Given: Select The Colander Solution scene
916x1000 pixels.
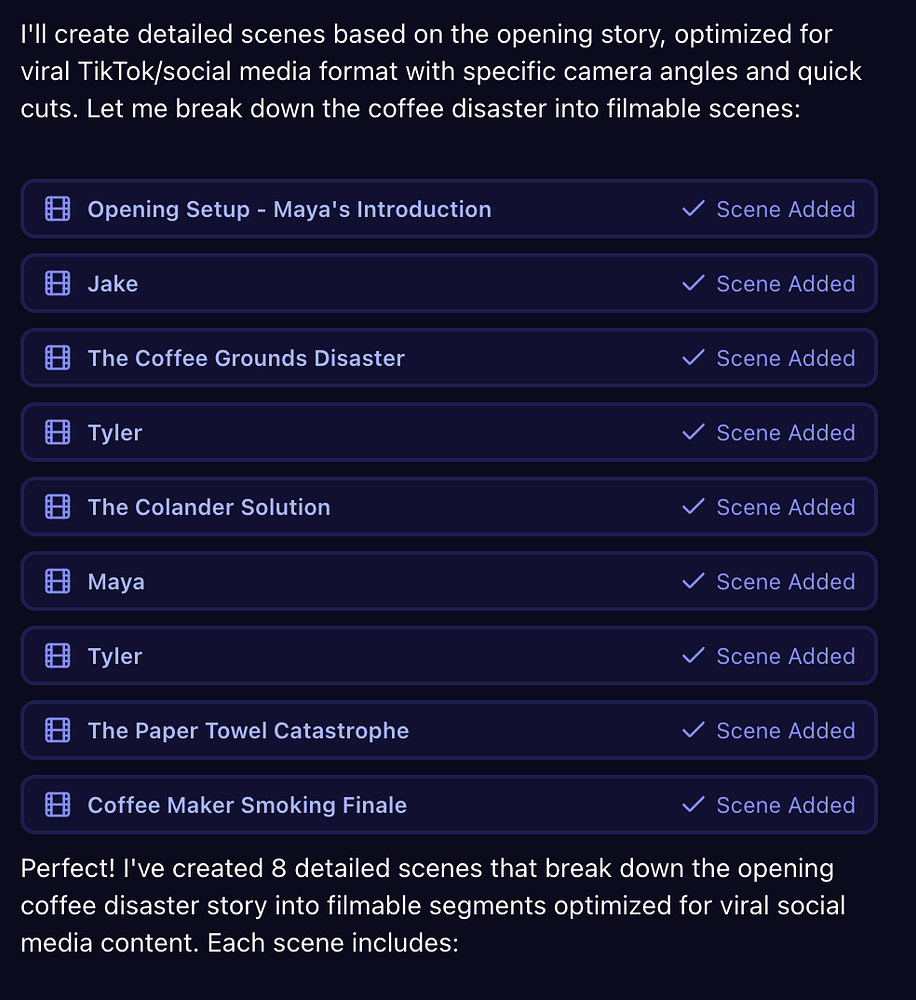Looking at the screenshot, I should pos(209,507).
